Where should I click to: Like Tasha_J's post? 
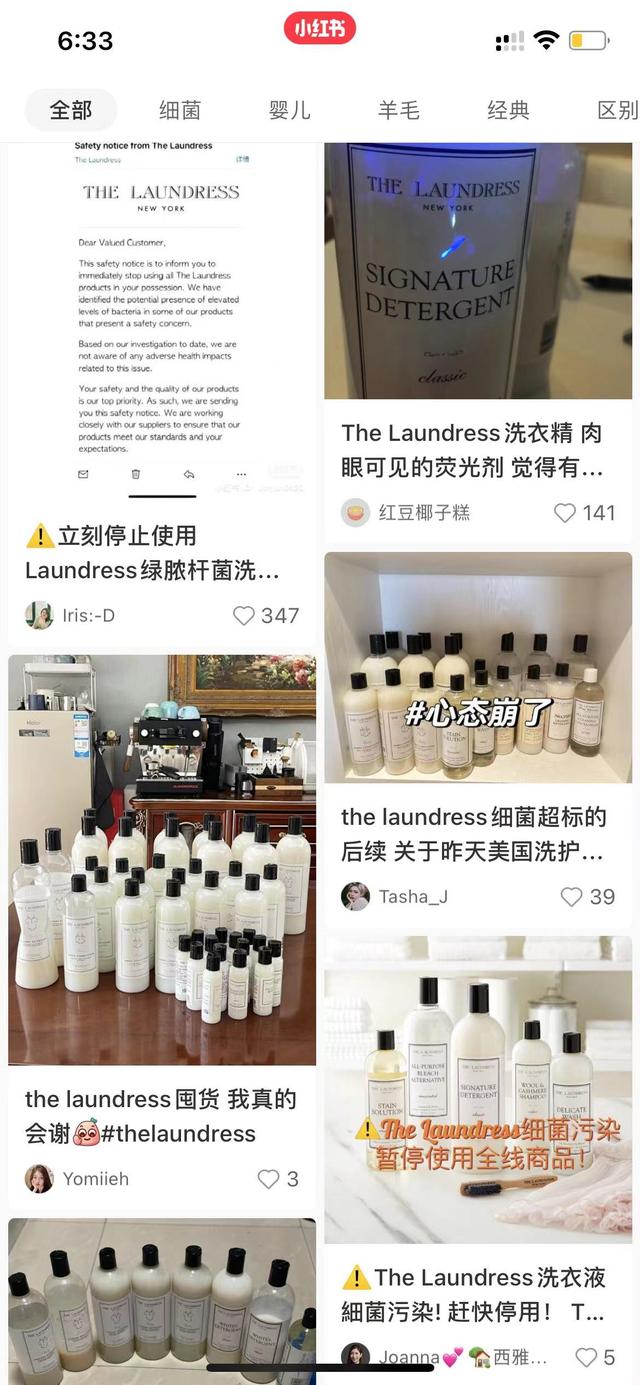pos(588,897)
